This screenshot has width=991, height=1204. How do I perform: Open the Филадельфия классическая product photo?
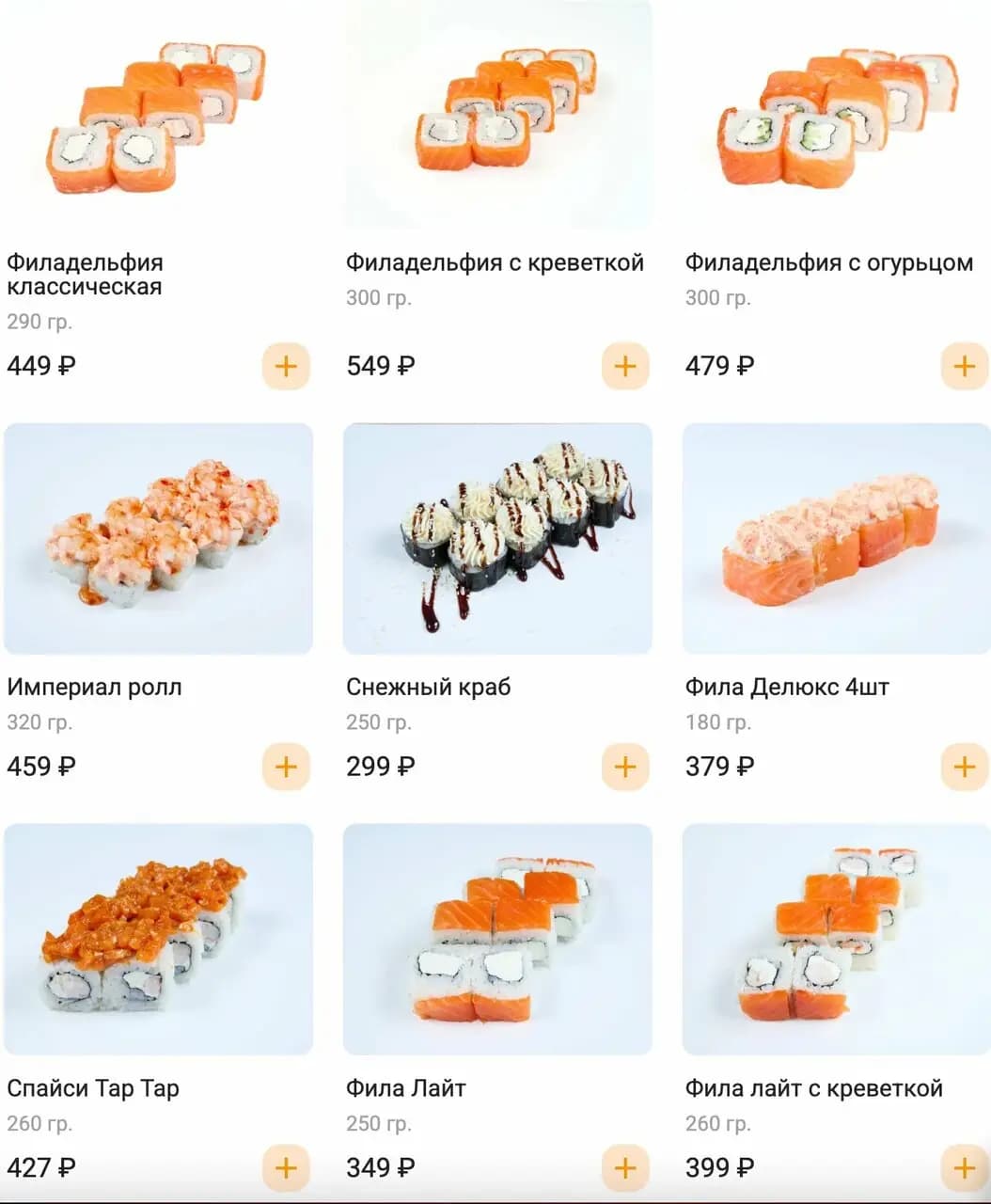click(x=158, y=115)
